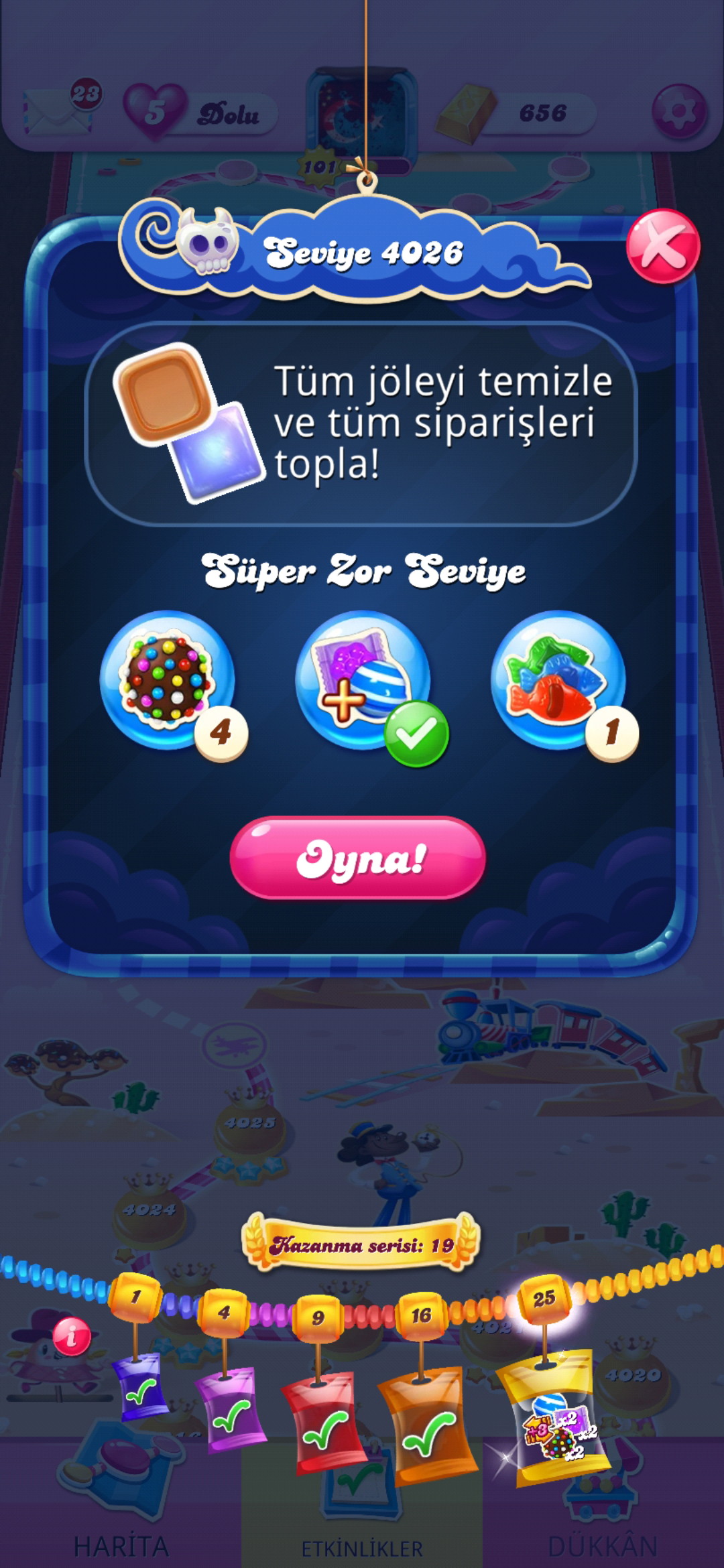Image resolution: width=724 pixels, height=1568 pixels.
Task: Close the Seviye 4026 dialog
Action: [663, 246]
